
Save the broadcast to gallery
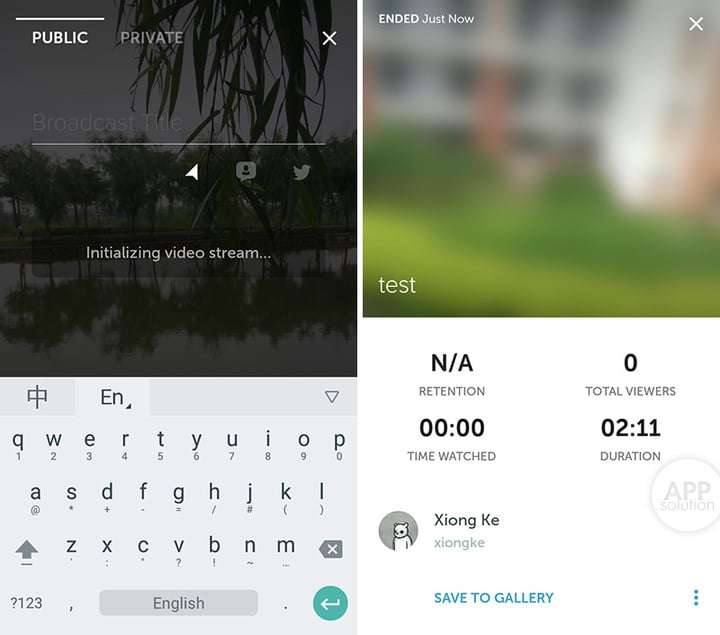pyautogui.click(x=493, y=598)
